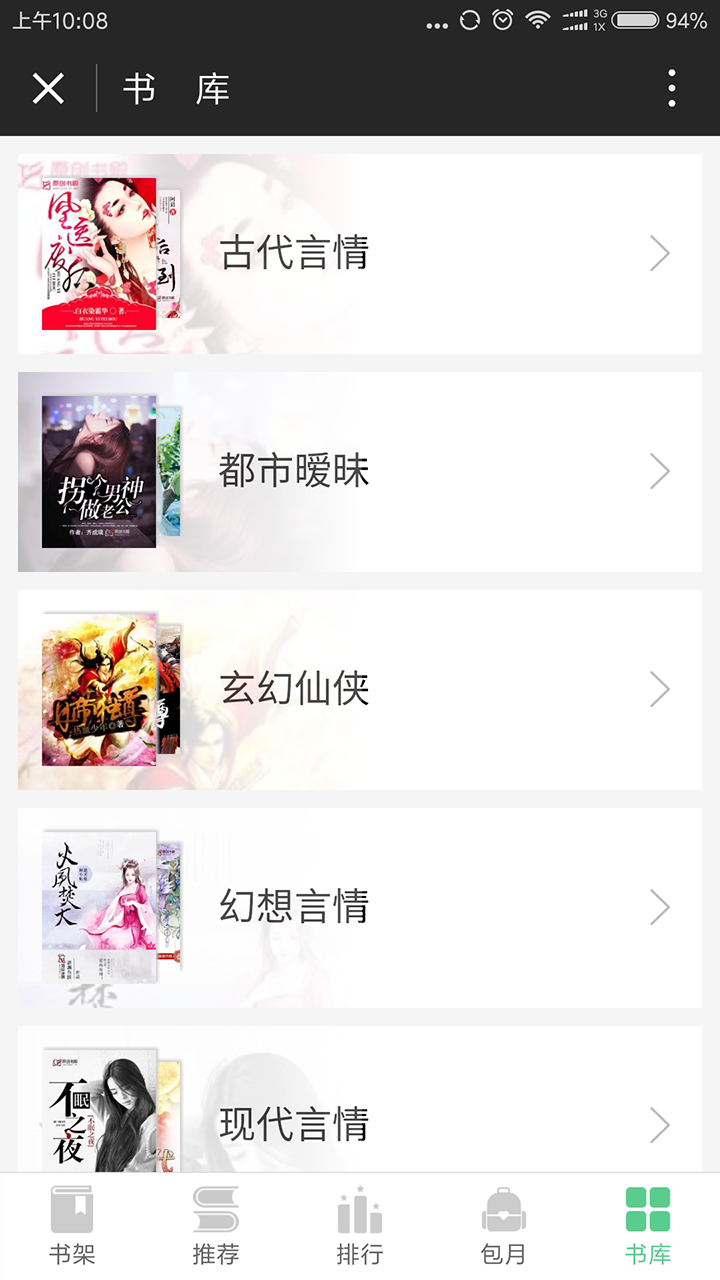Open the 古代言情 category
The width and height of the screenshot is (720, 1280).
tap(360, 253)
